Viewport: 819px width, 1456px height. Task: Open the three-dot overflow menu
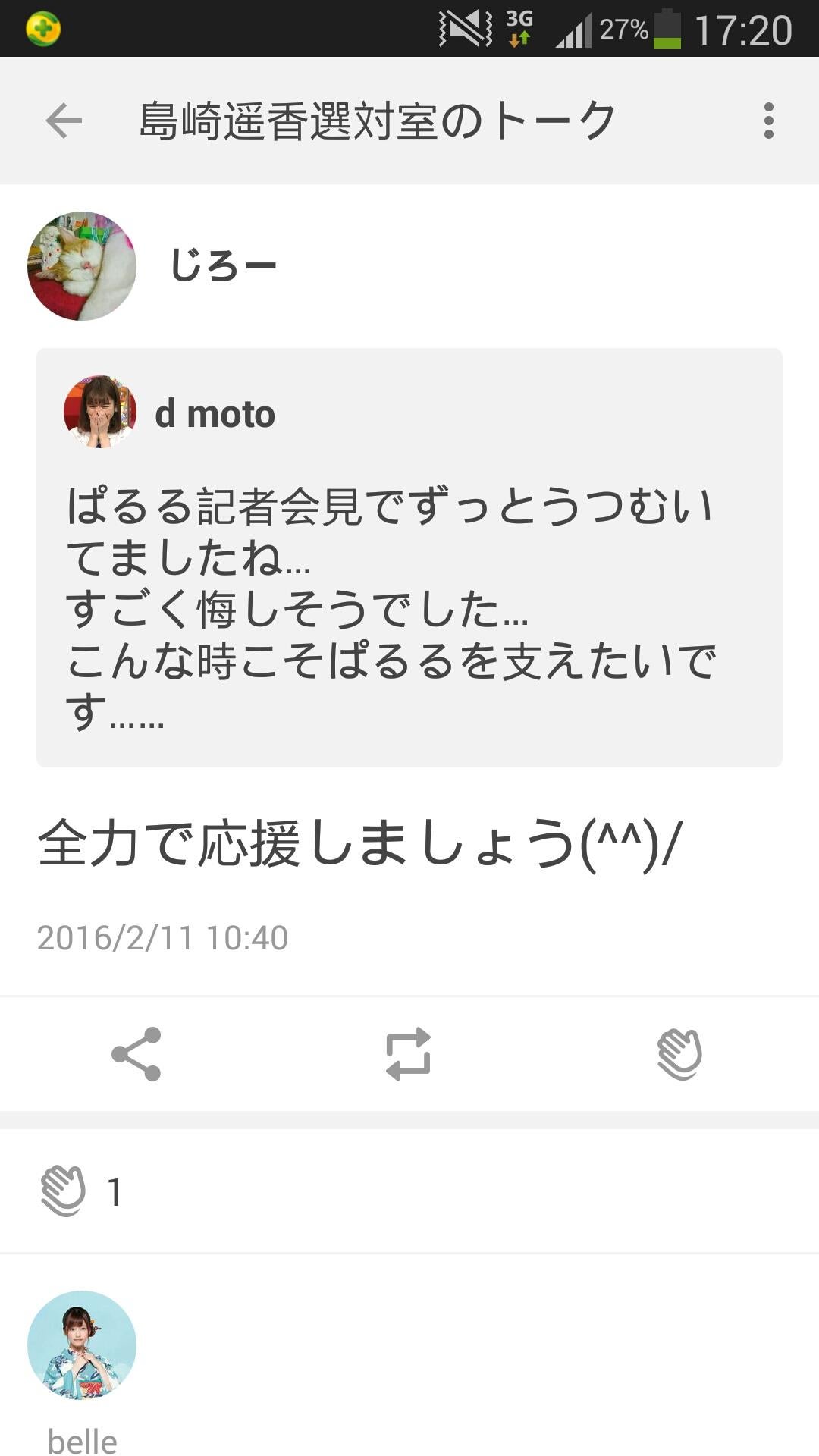point(769,119)
